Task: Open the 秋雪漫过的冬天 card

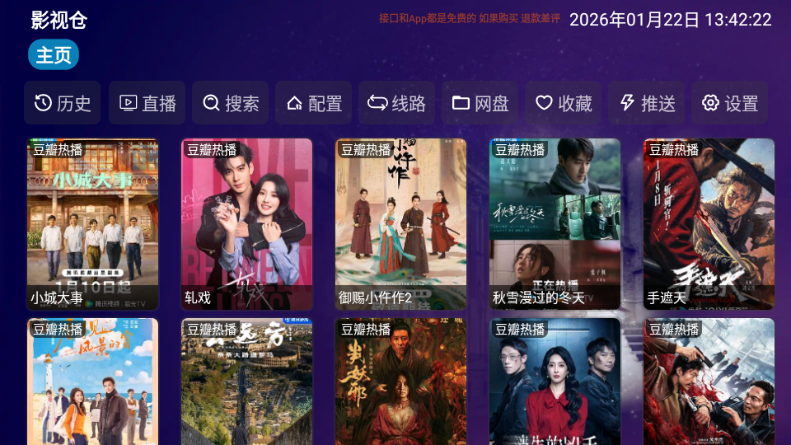Action: coord(555,224)
